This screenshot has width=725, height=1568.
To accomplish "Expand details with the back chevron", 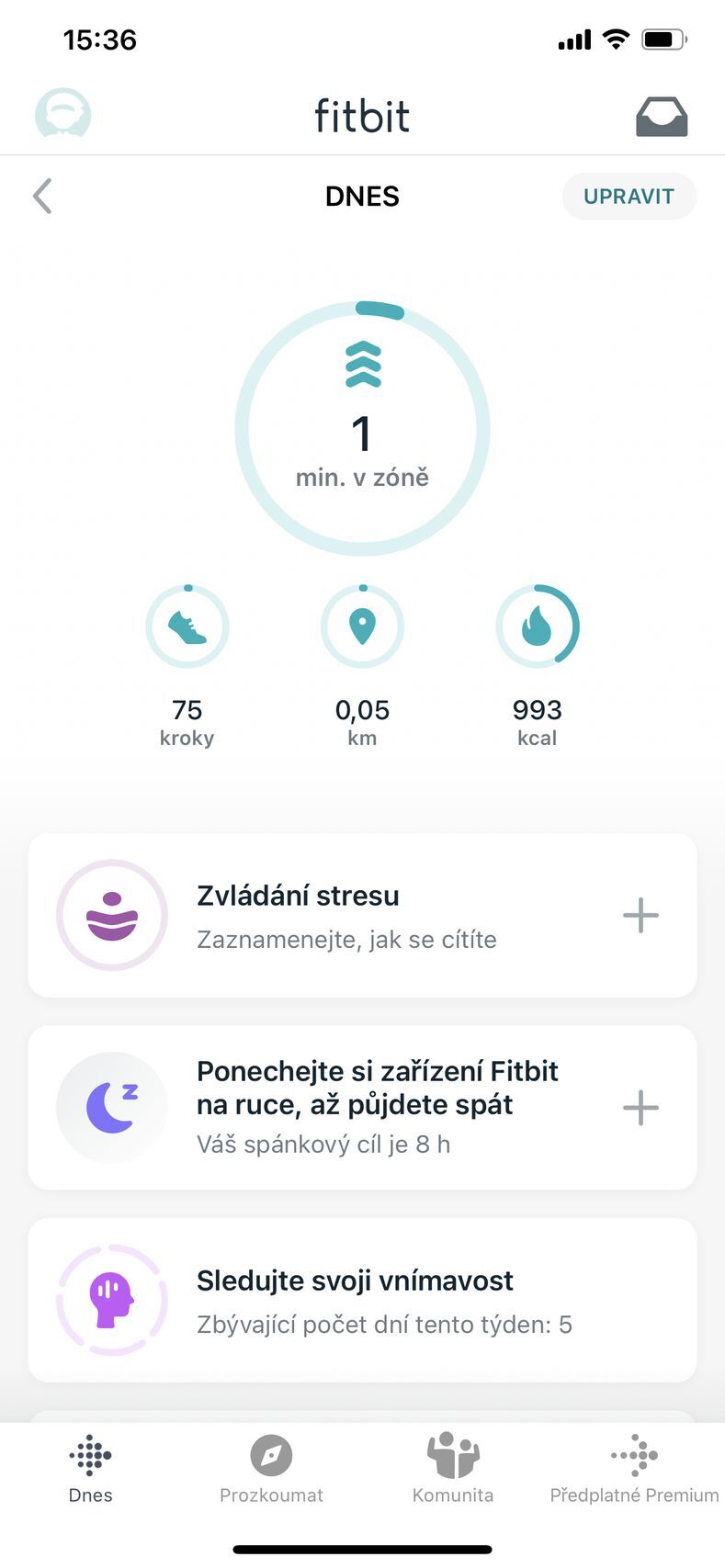I will (x=42, y=196).
